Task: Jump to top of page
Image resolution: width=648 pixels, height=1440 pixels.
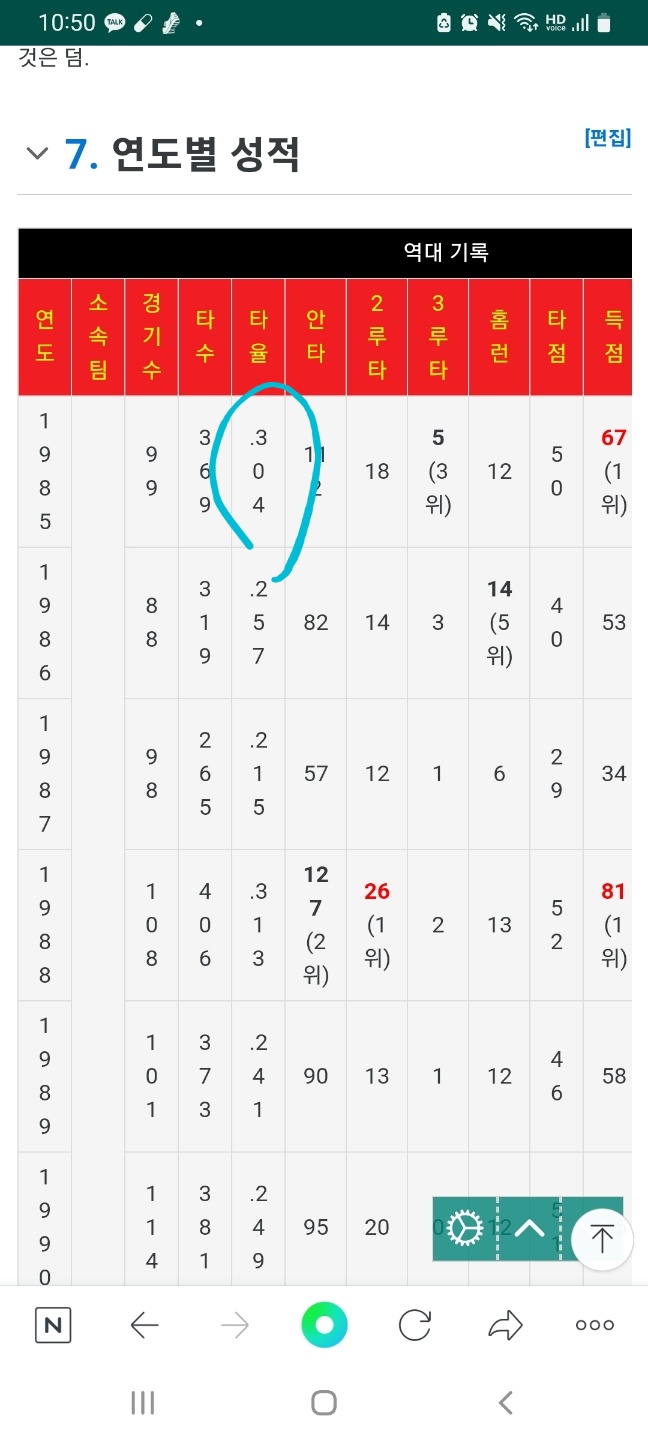Action: click(x=602, y=1239)
